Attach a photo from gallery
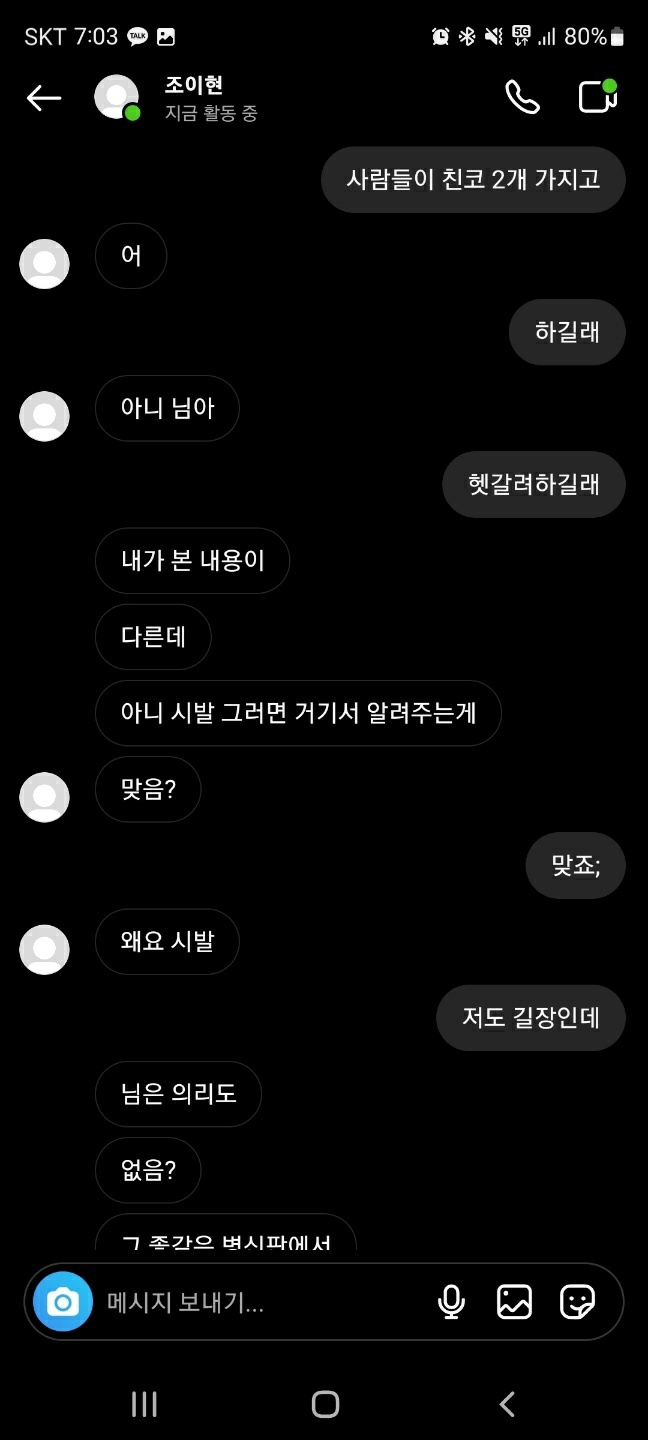 [x=514, y=1302]
